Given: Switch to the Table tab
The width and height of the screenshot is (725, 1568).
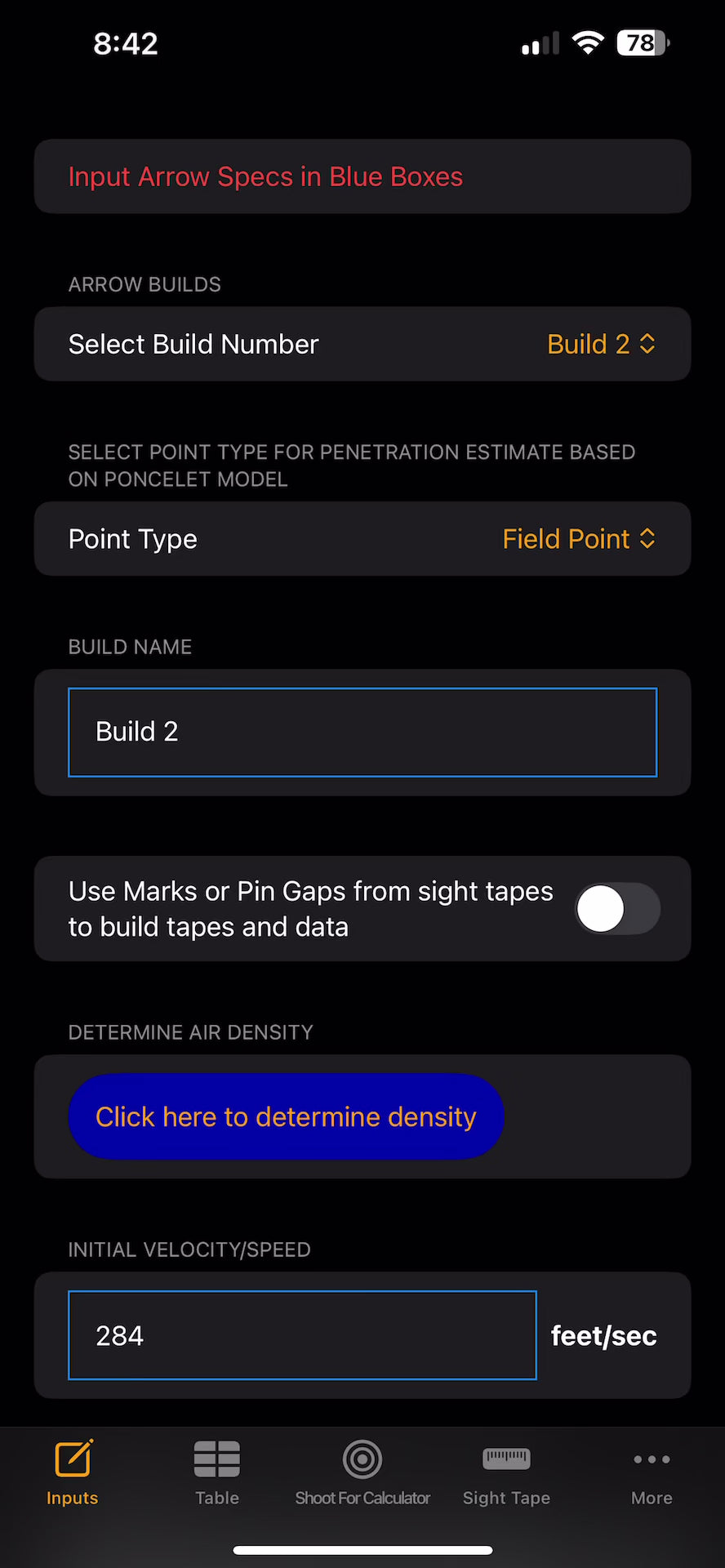Looking at the screenshot, I should click(x=217, y=1472).
